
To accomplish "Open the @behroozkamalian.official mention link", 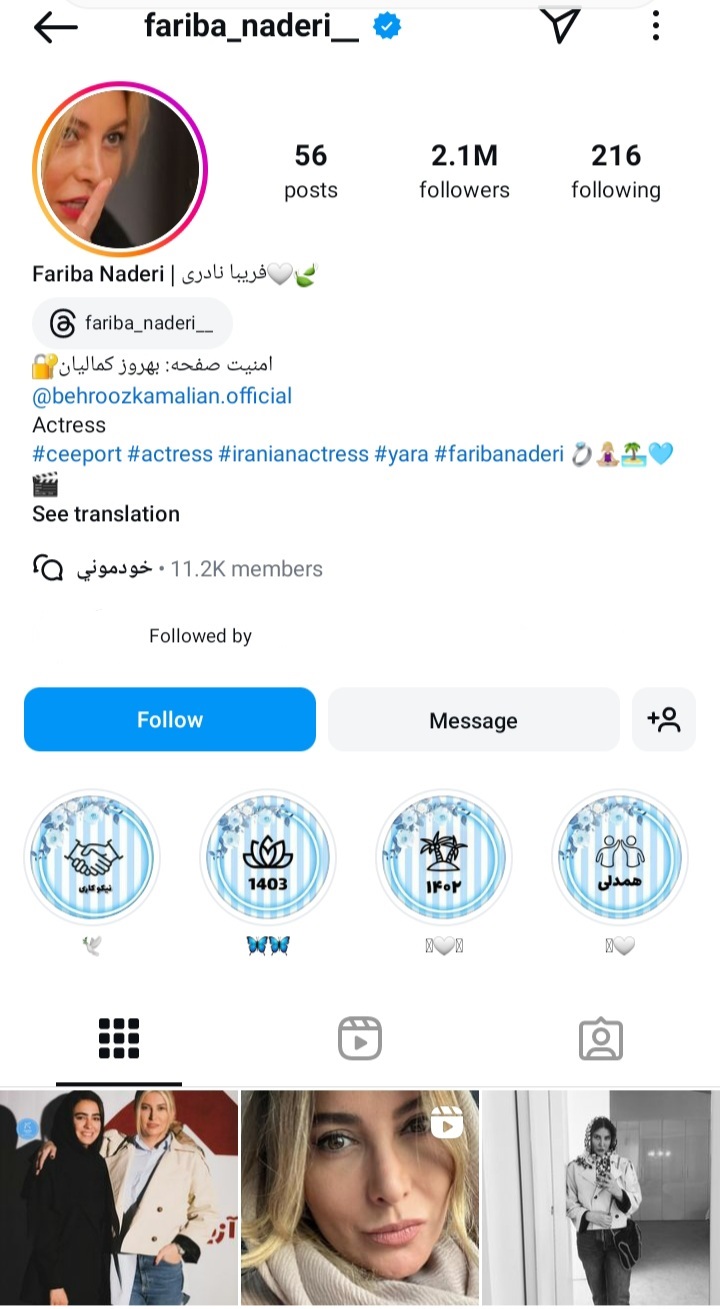I will (x=162, y=396).
